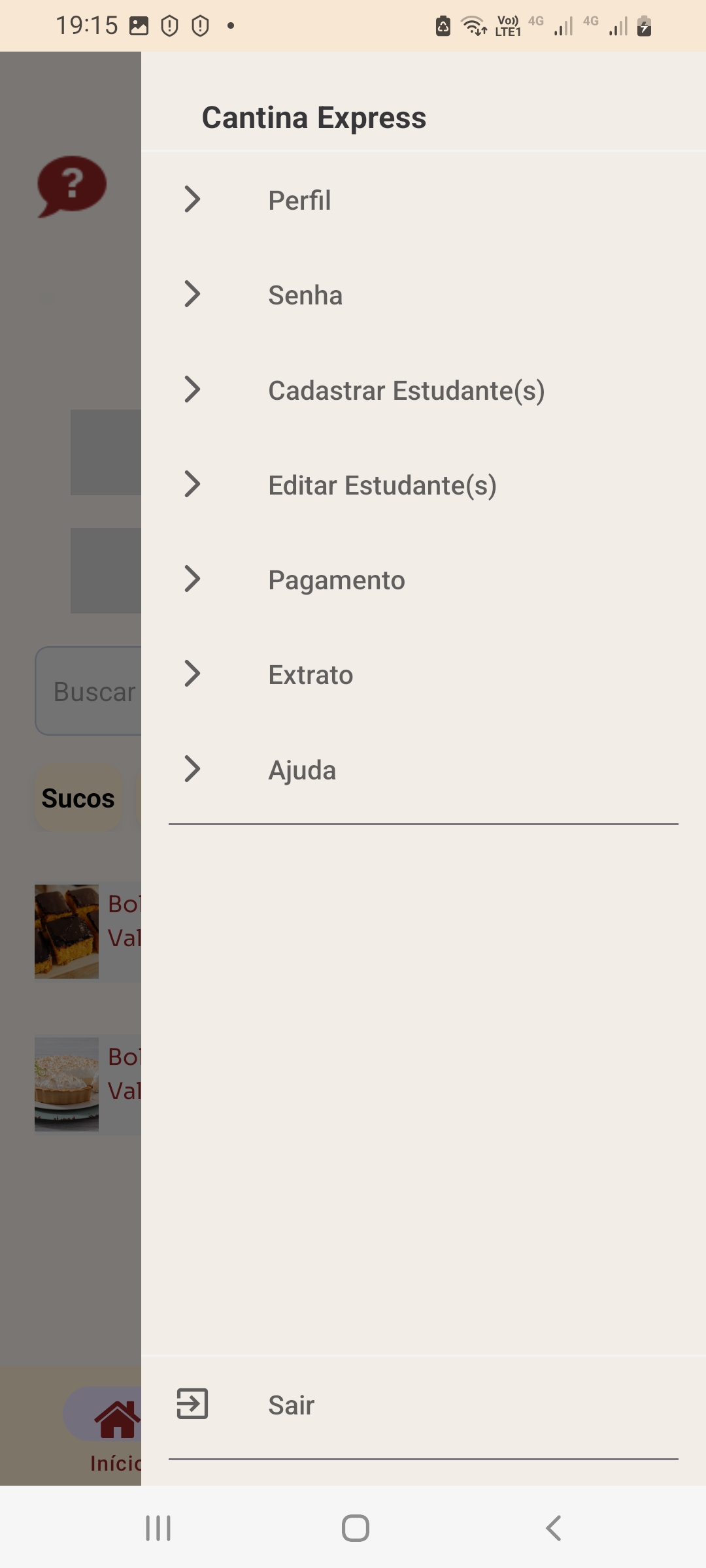Image resolution: width=706 pixels, height=1568 pixels.
Task: Select the Editar Estudante(s) option
Action: [382, 484]
